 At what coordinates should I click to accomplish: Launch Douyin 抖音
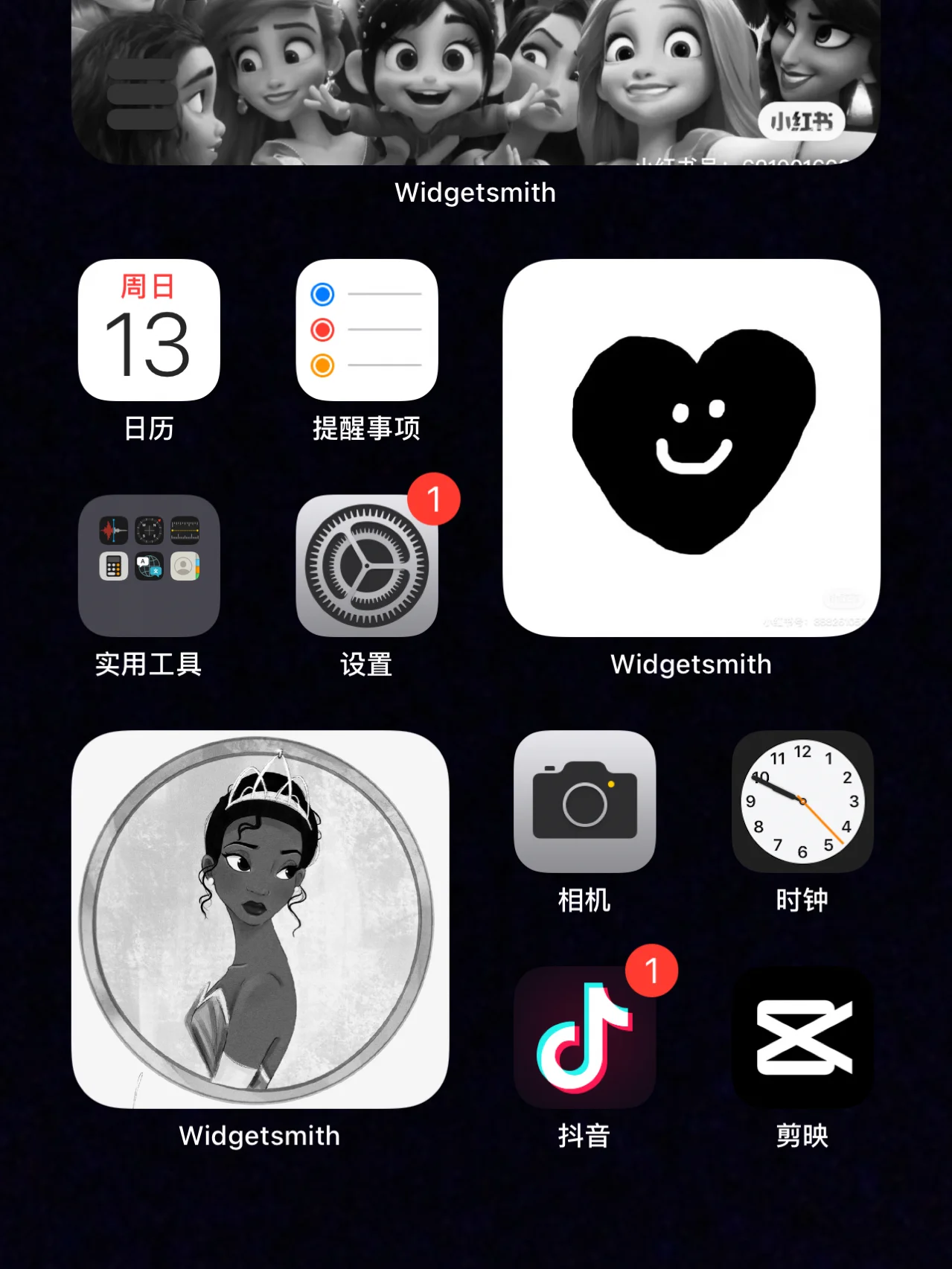click(x=584, y=1038)
